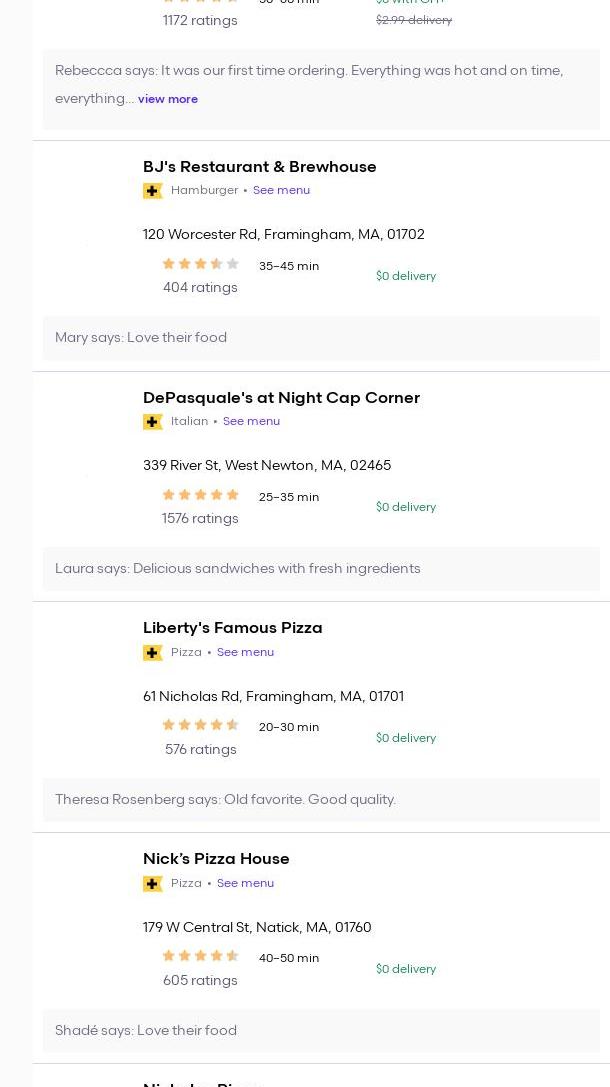
Task: Open BJ's Restaurant & Brewhouse listing
Action: point(259,167)
